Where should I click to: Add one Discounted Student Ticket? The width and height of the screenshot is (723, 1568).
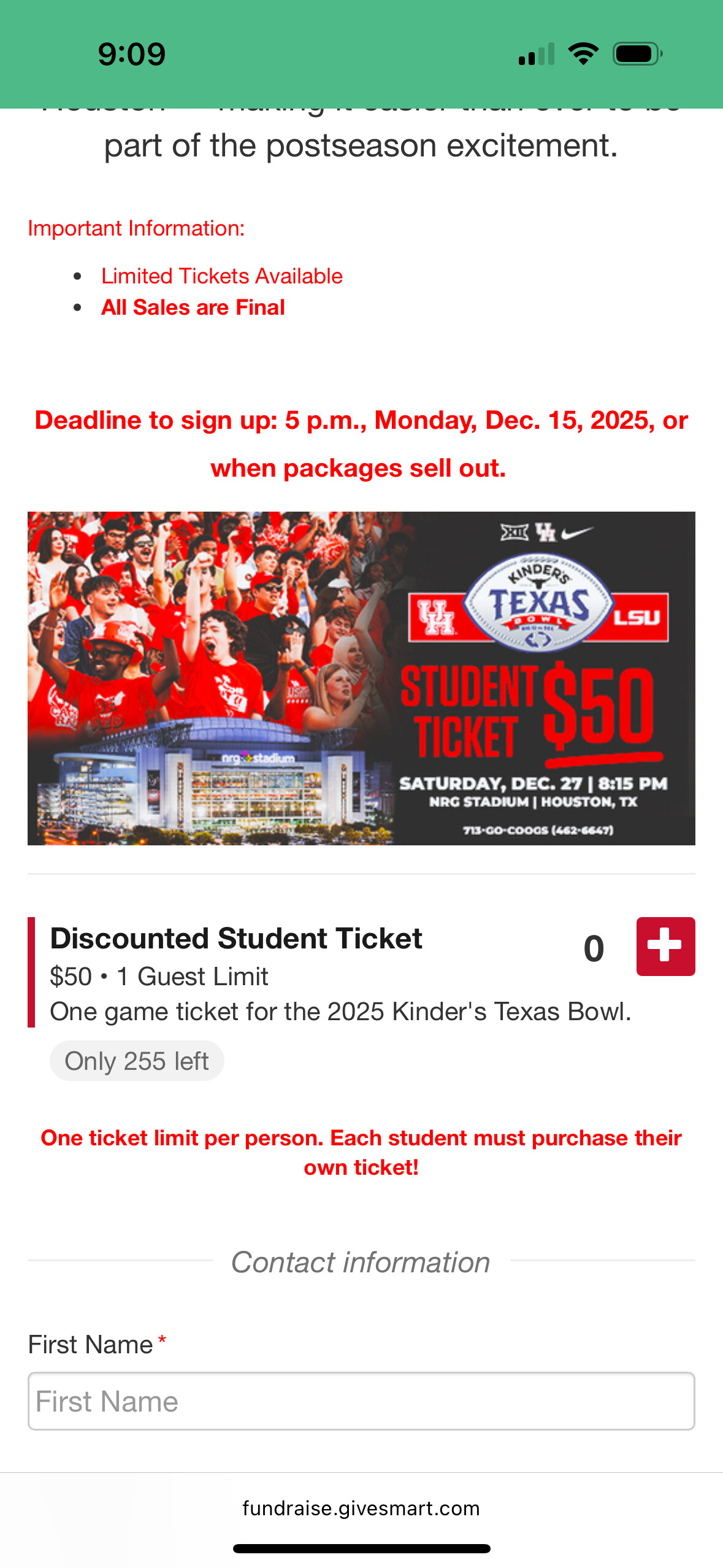(665, 946)
